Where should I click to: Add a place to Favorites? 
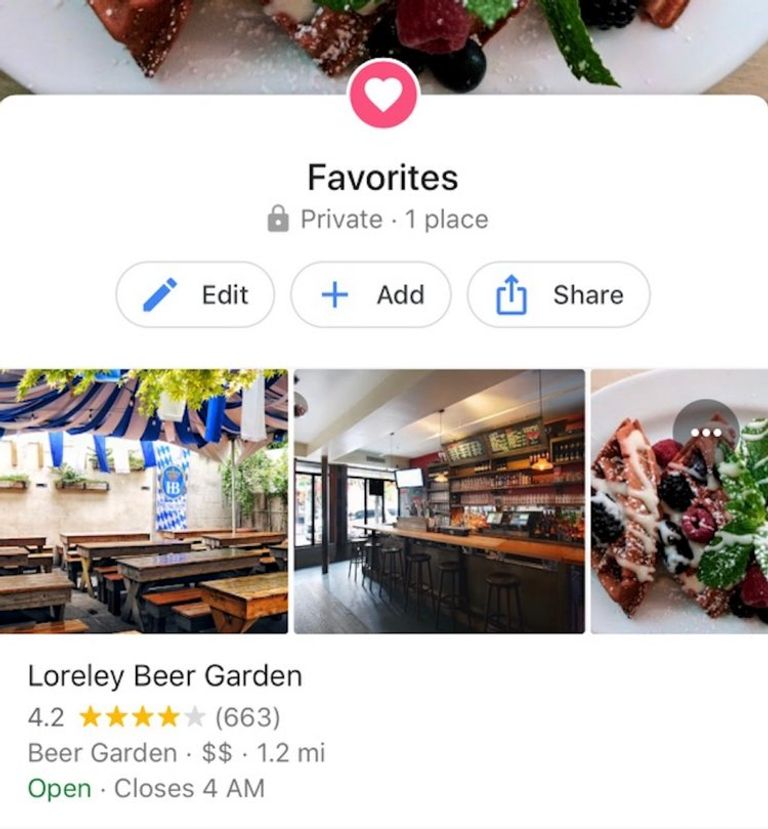(371, 295)
